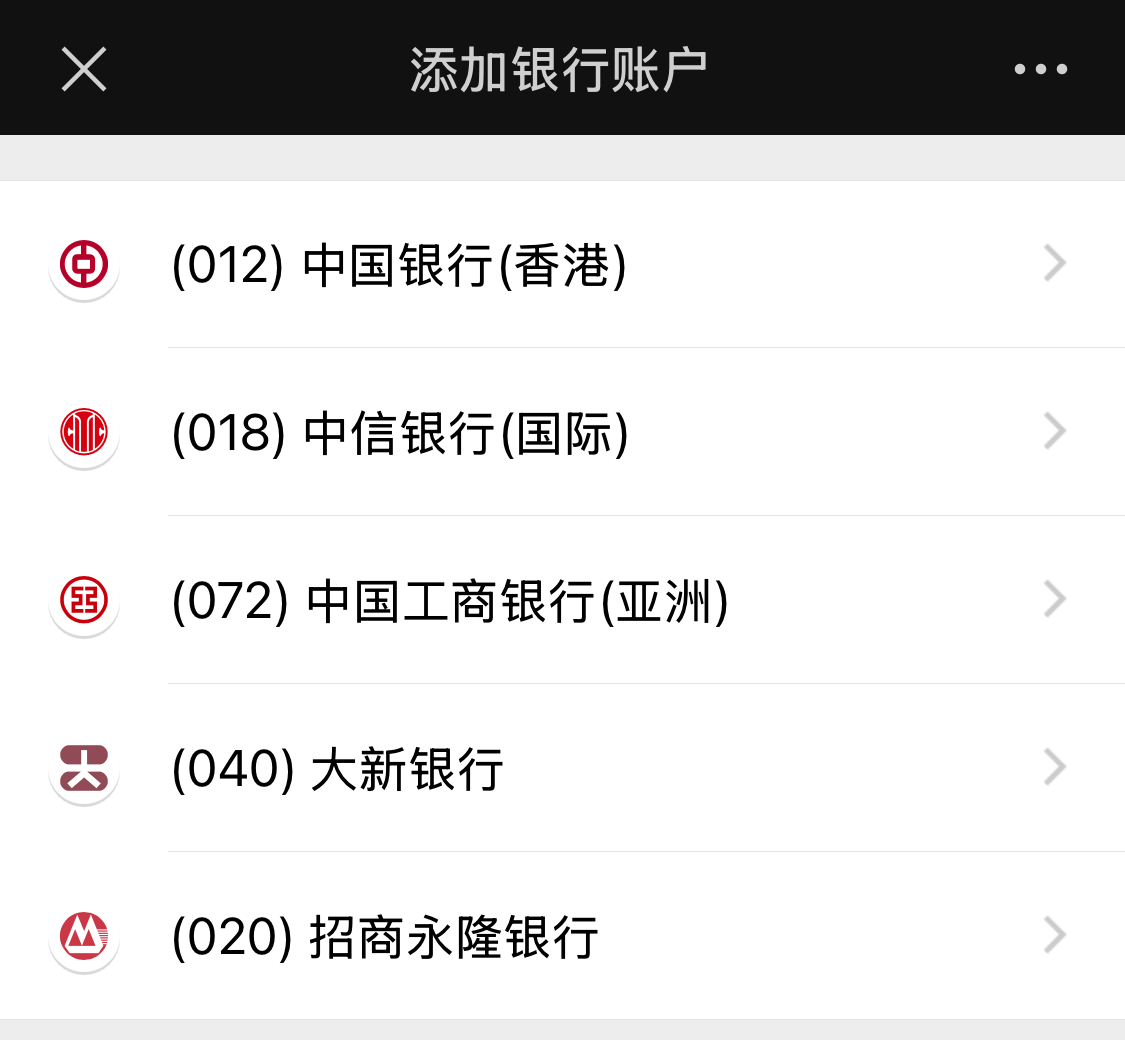Open the three-dot overflow menu
The image size is (1125, 1040).
pos(1040,70)
